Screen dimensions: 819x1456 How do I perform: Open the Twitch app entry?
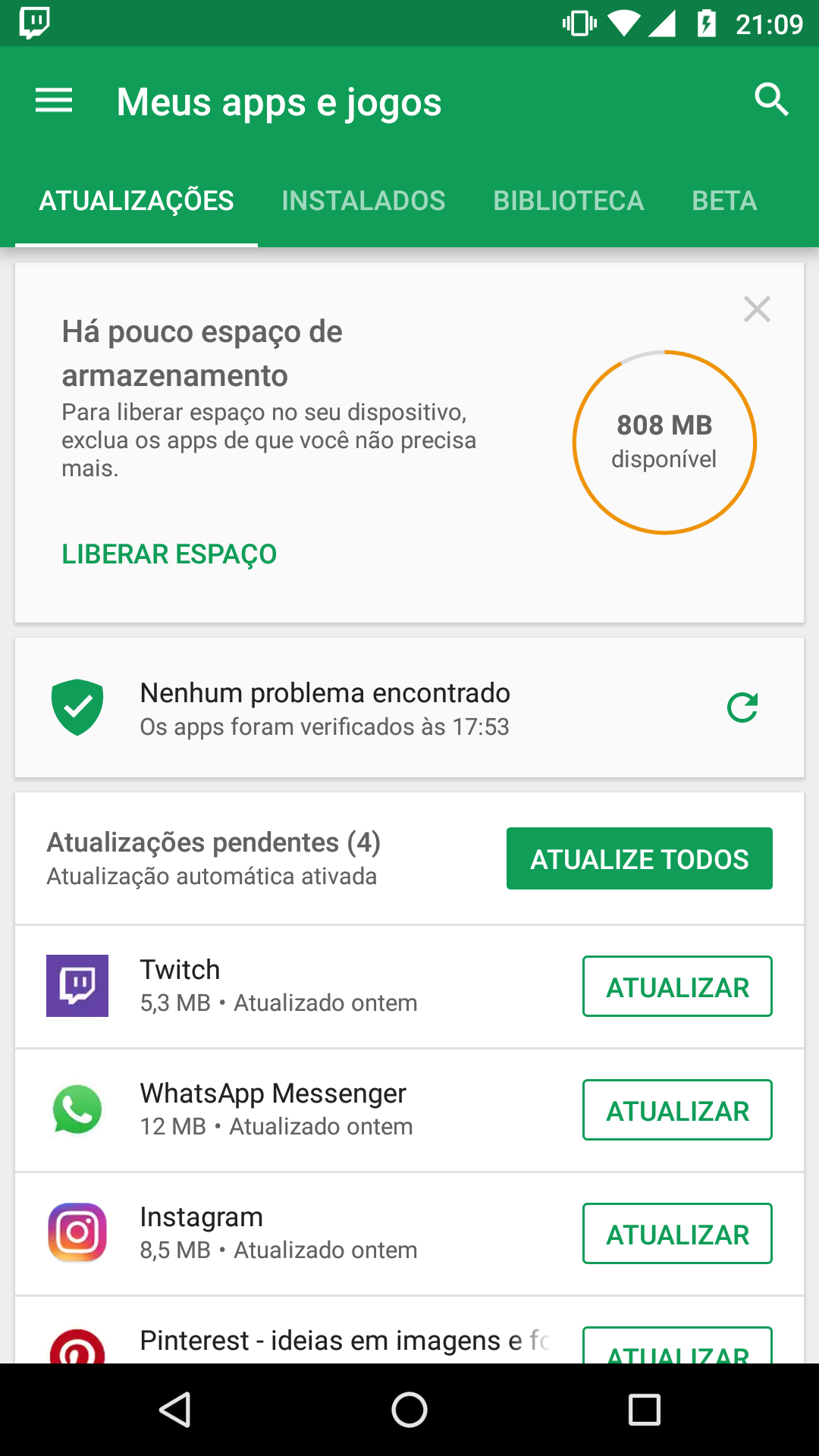tap(296, 987)
